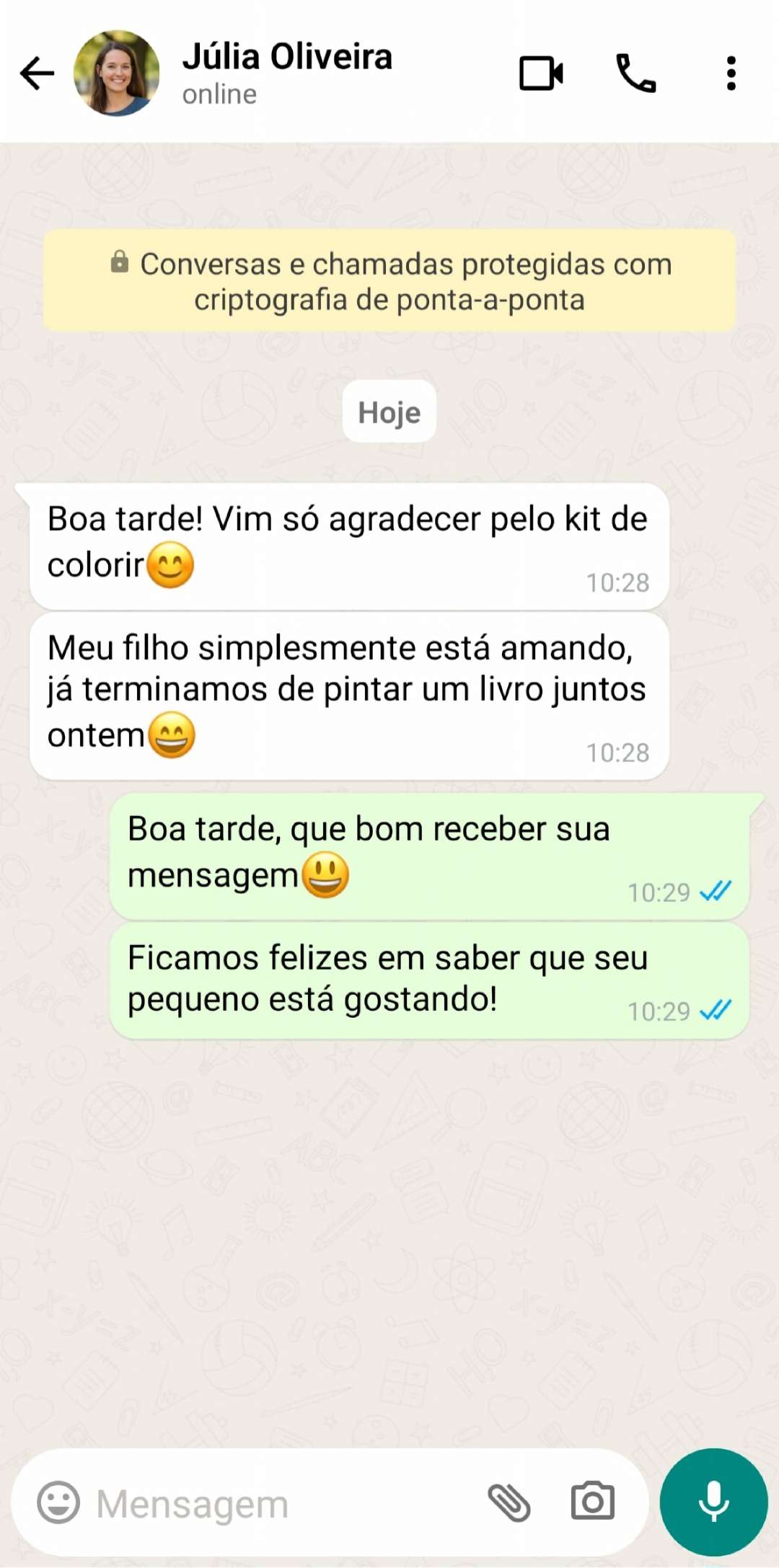
Task: Tap the microphone voice message button
Action: tap(713, 1502)
